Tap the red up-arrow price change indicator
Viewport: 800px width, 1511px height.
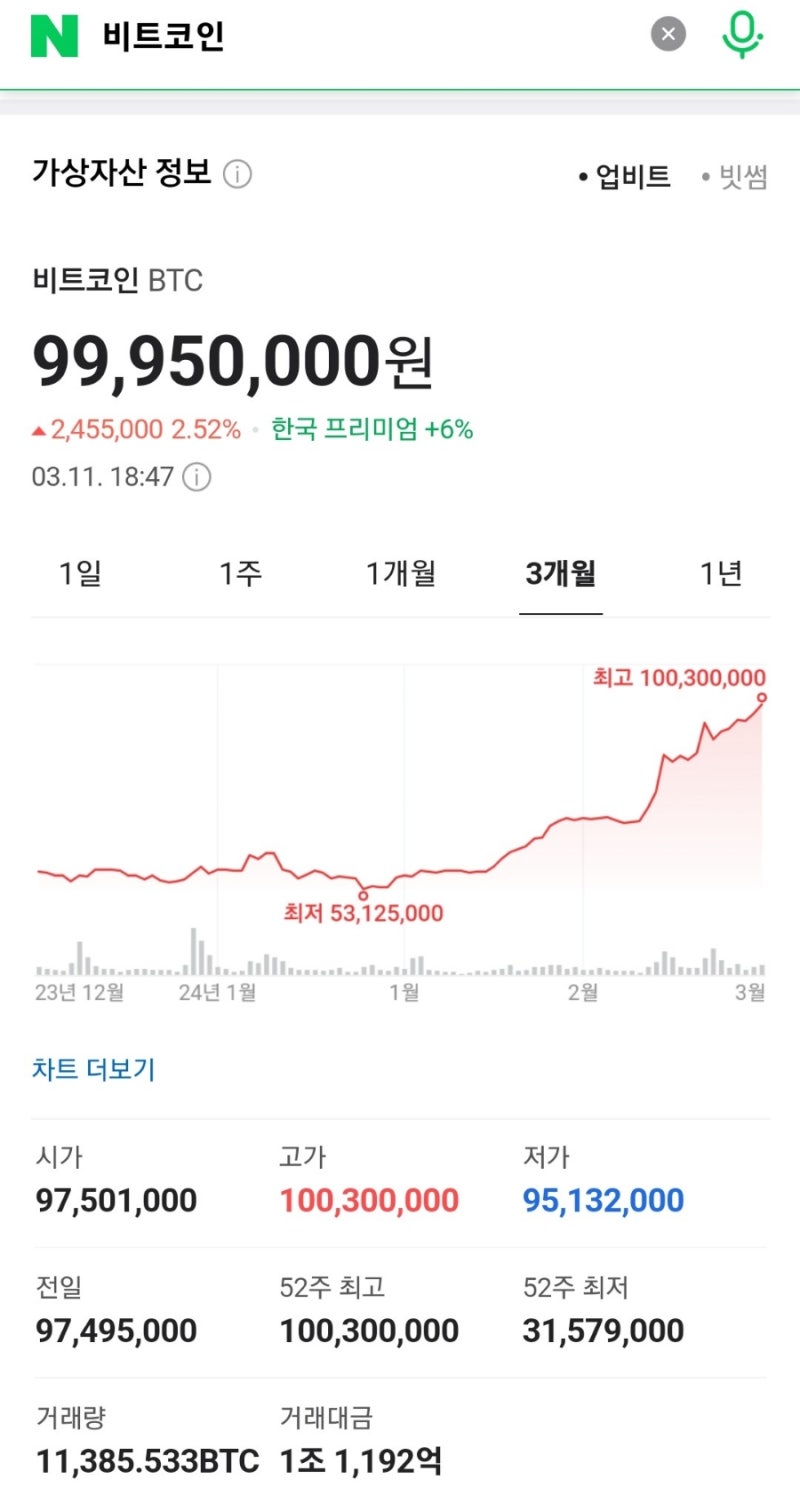point(38,428)
